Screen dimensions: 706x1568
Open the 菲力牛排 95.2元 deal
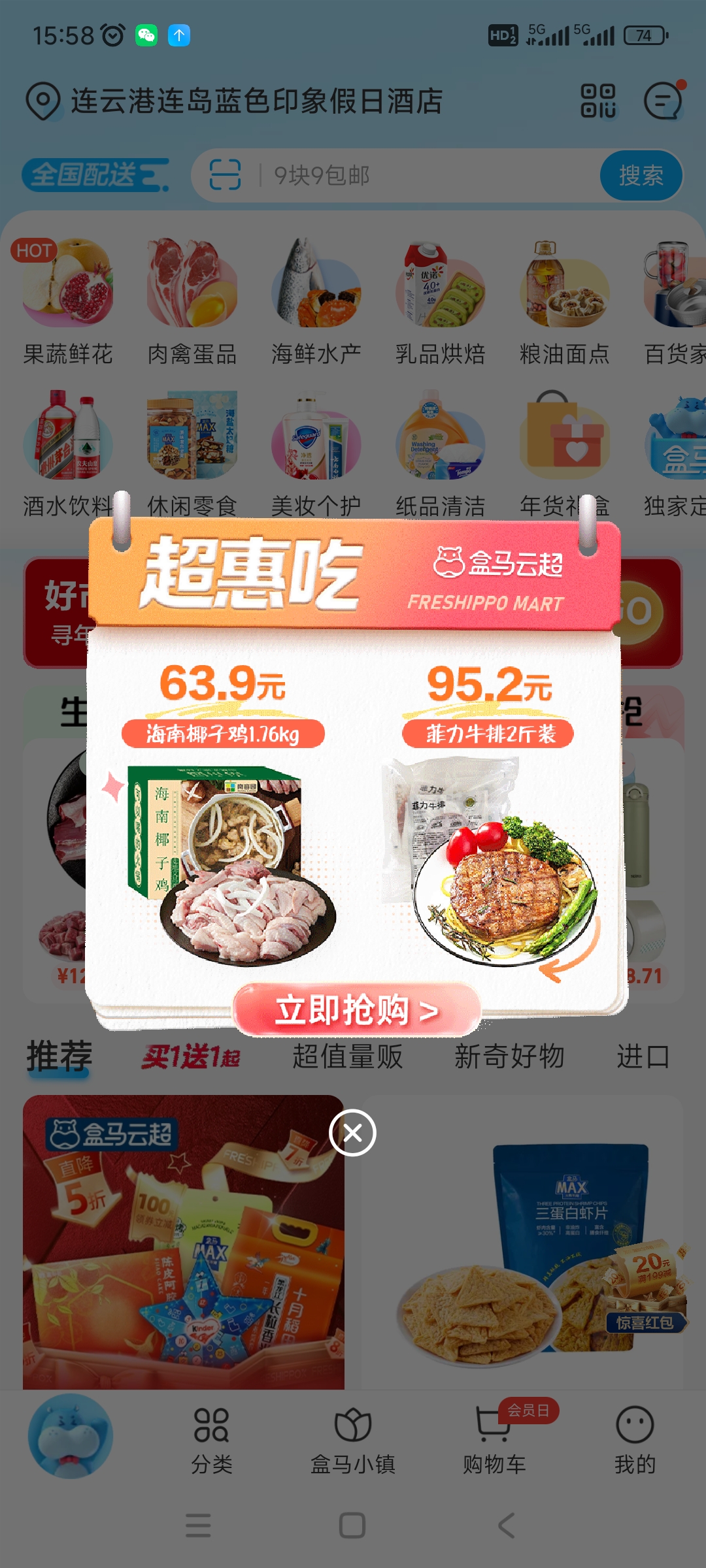pos(489,849)
